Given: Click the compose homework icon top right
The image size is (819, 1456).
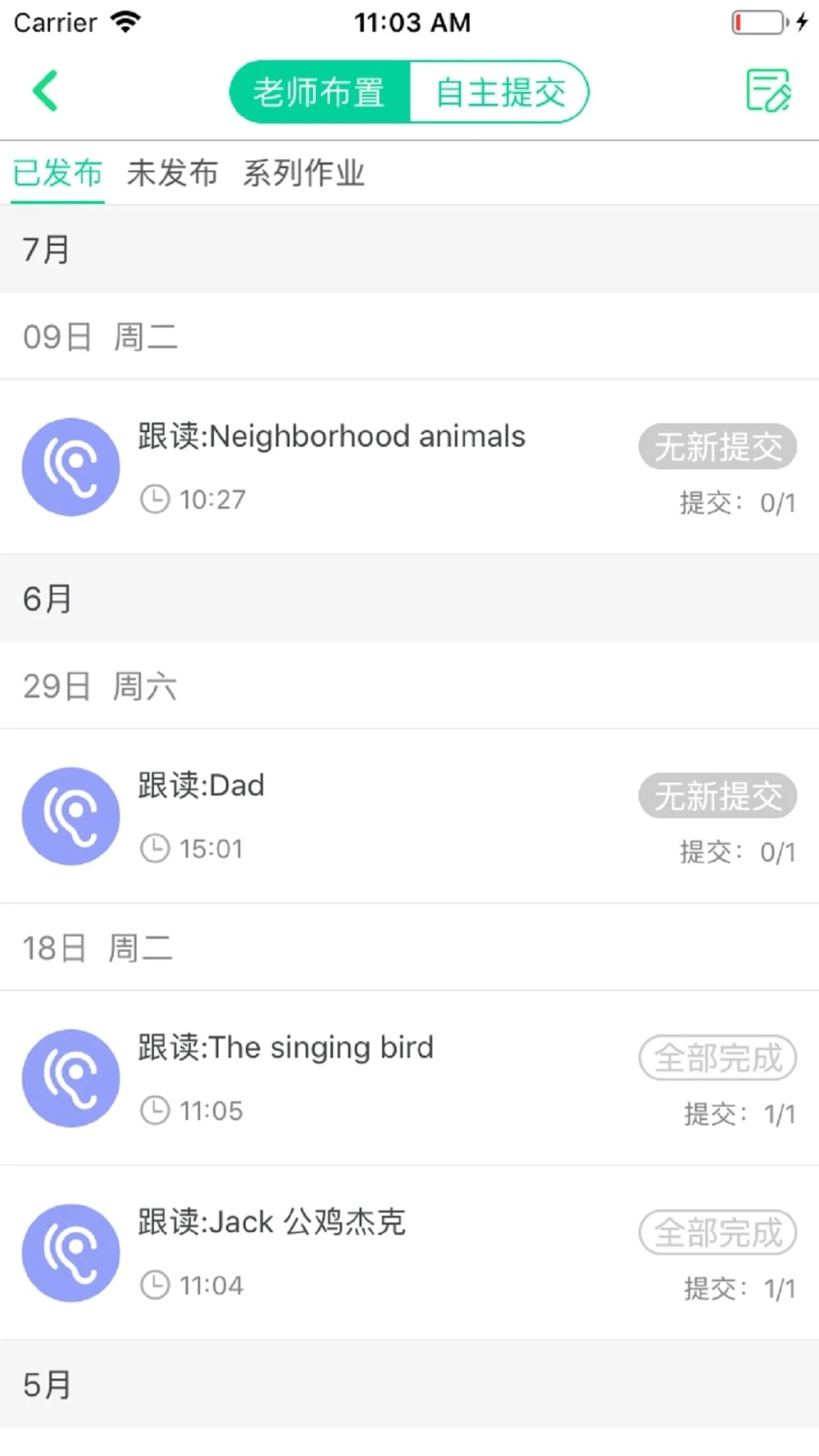Looking at the screenshot, I should 767,91.
